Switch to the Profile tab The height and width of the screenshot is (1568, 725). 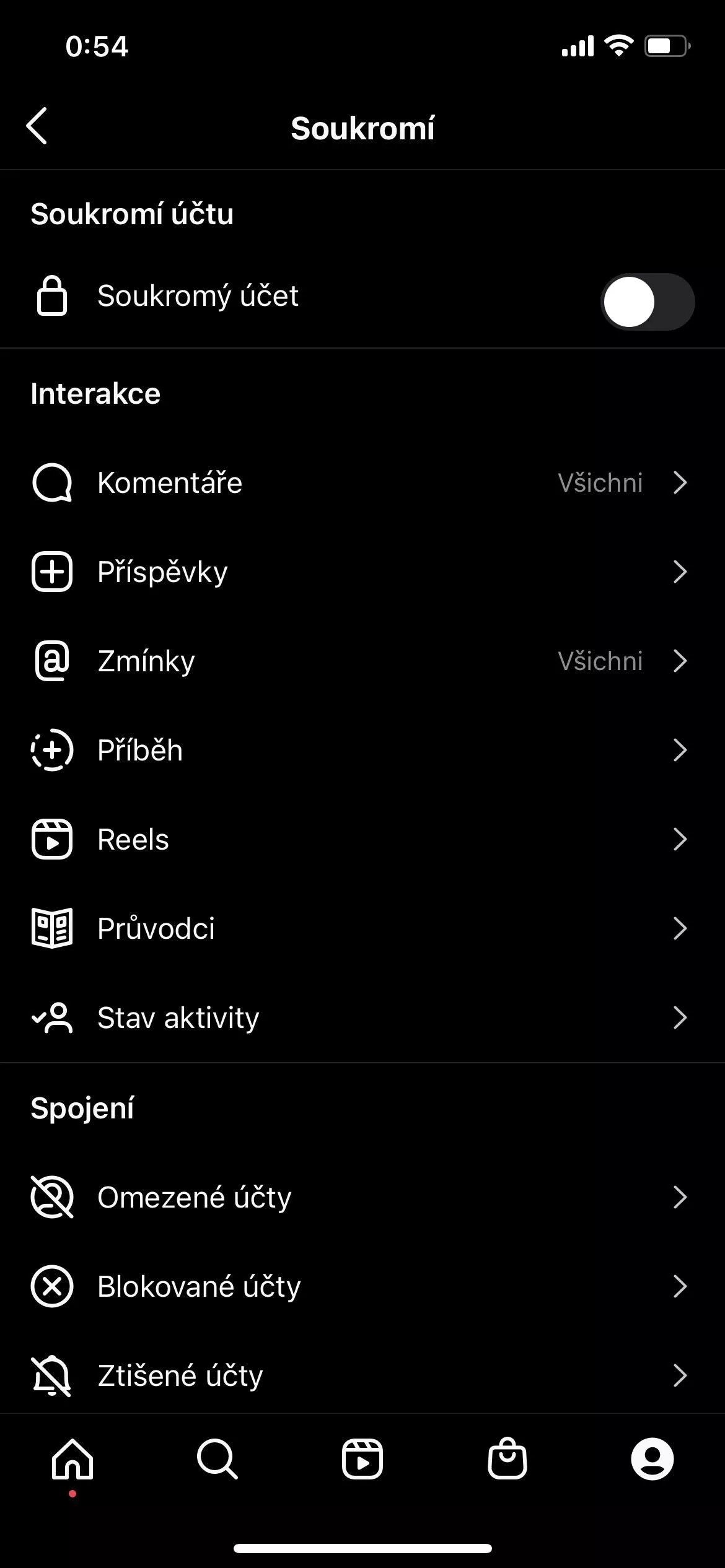click(652, 1459)
